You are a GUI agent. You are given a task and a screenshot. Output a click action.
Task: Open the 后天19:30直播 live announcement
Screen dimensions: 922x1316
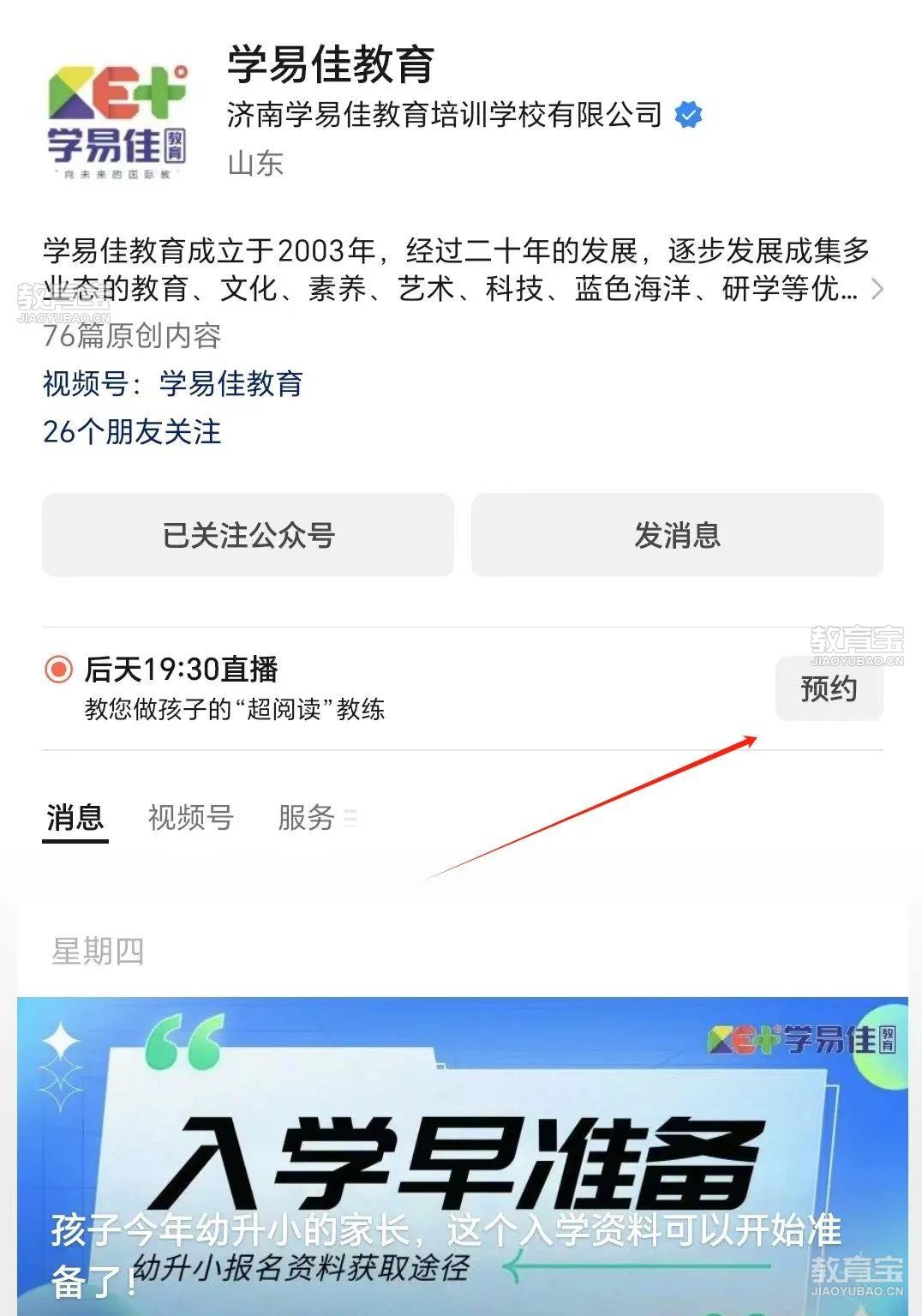[234, 688]
